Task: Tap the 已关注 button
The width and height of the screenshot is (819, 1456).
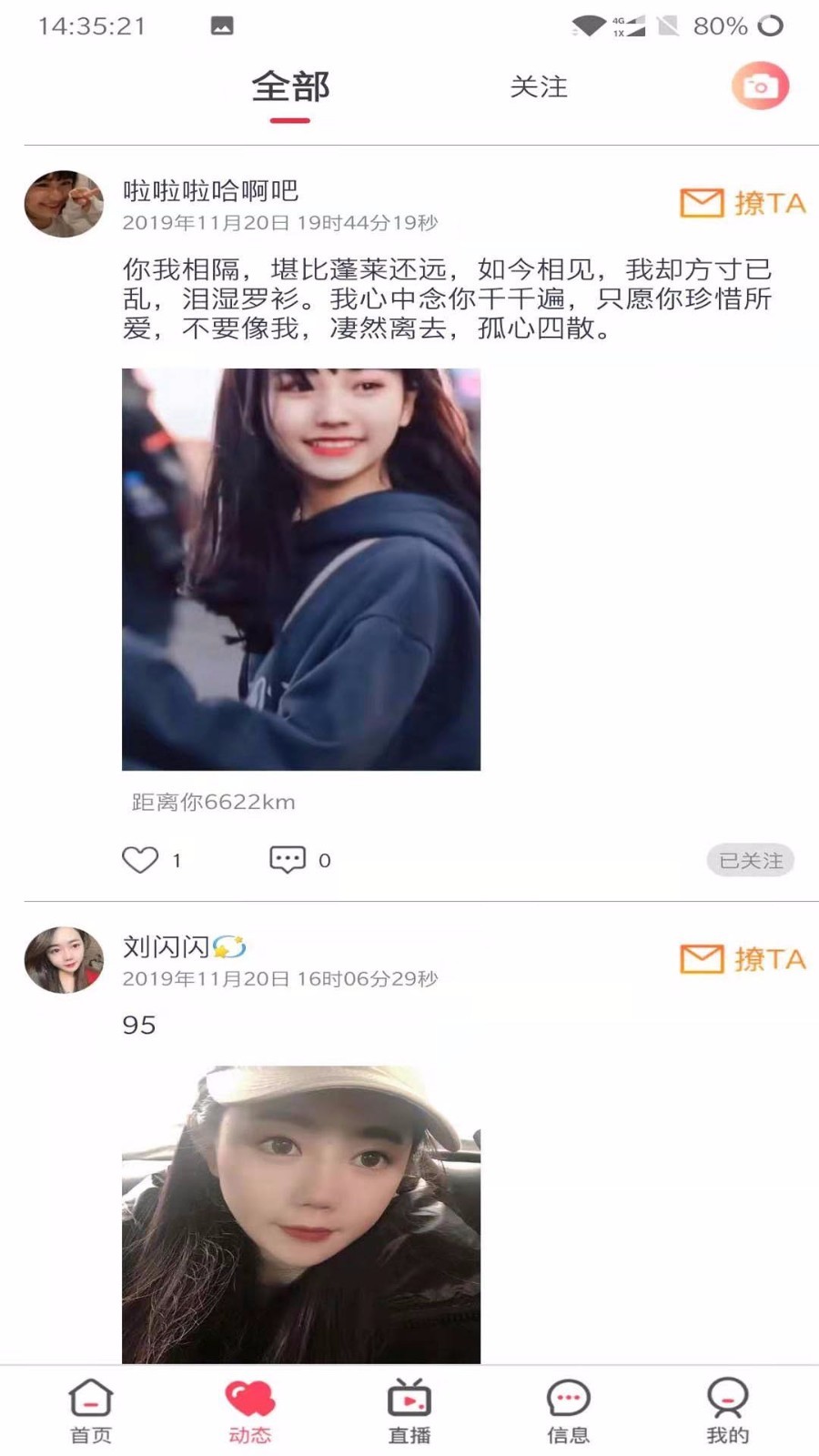Action: point(750,860)
